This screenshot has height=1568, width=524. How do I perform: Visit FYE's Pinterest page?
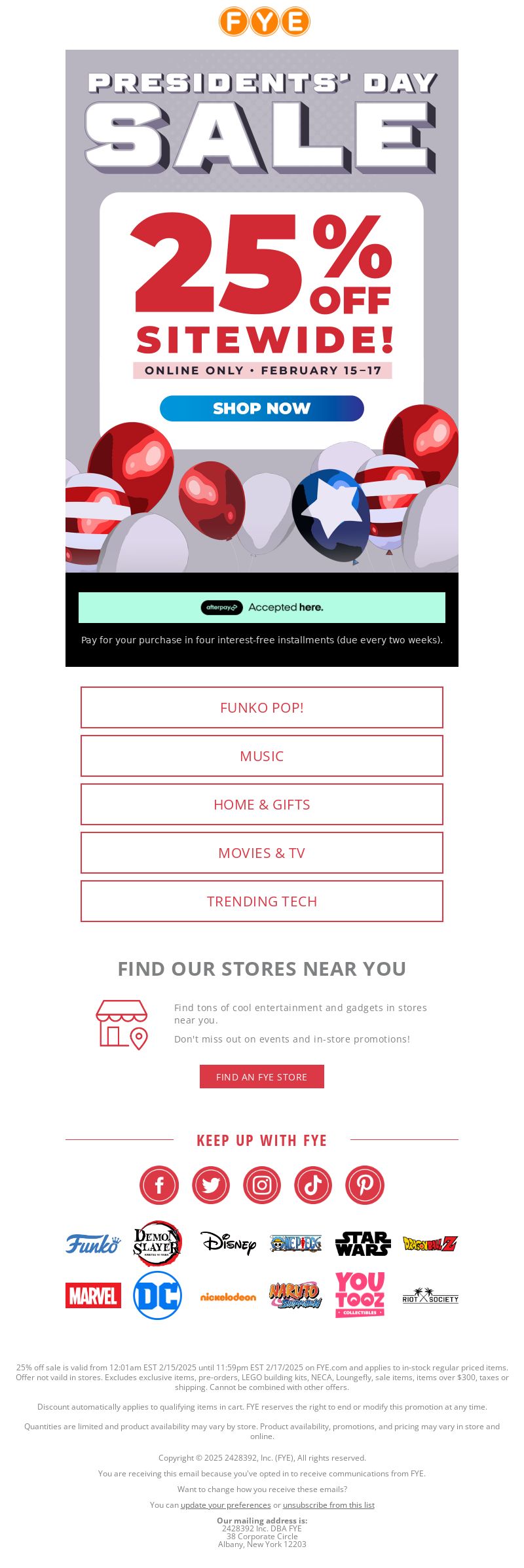[365, 1185]
